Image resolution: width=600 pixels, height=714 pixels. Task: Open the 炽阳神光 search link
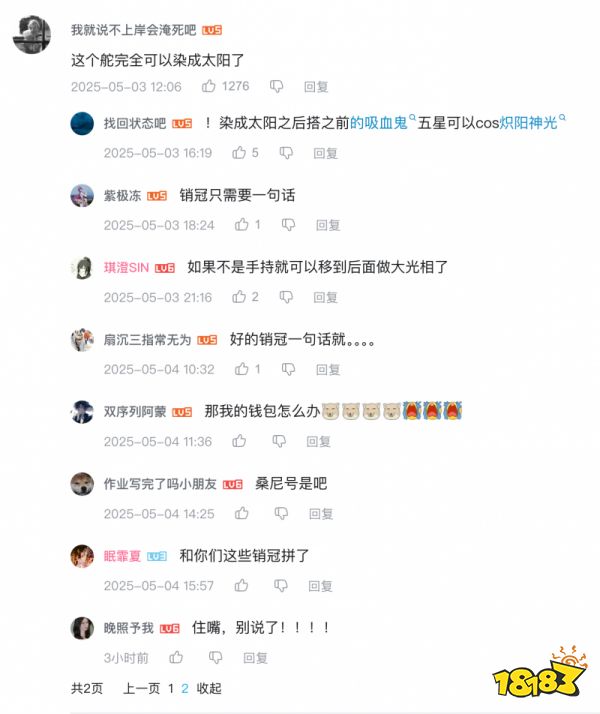[x=530, y=122]
